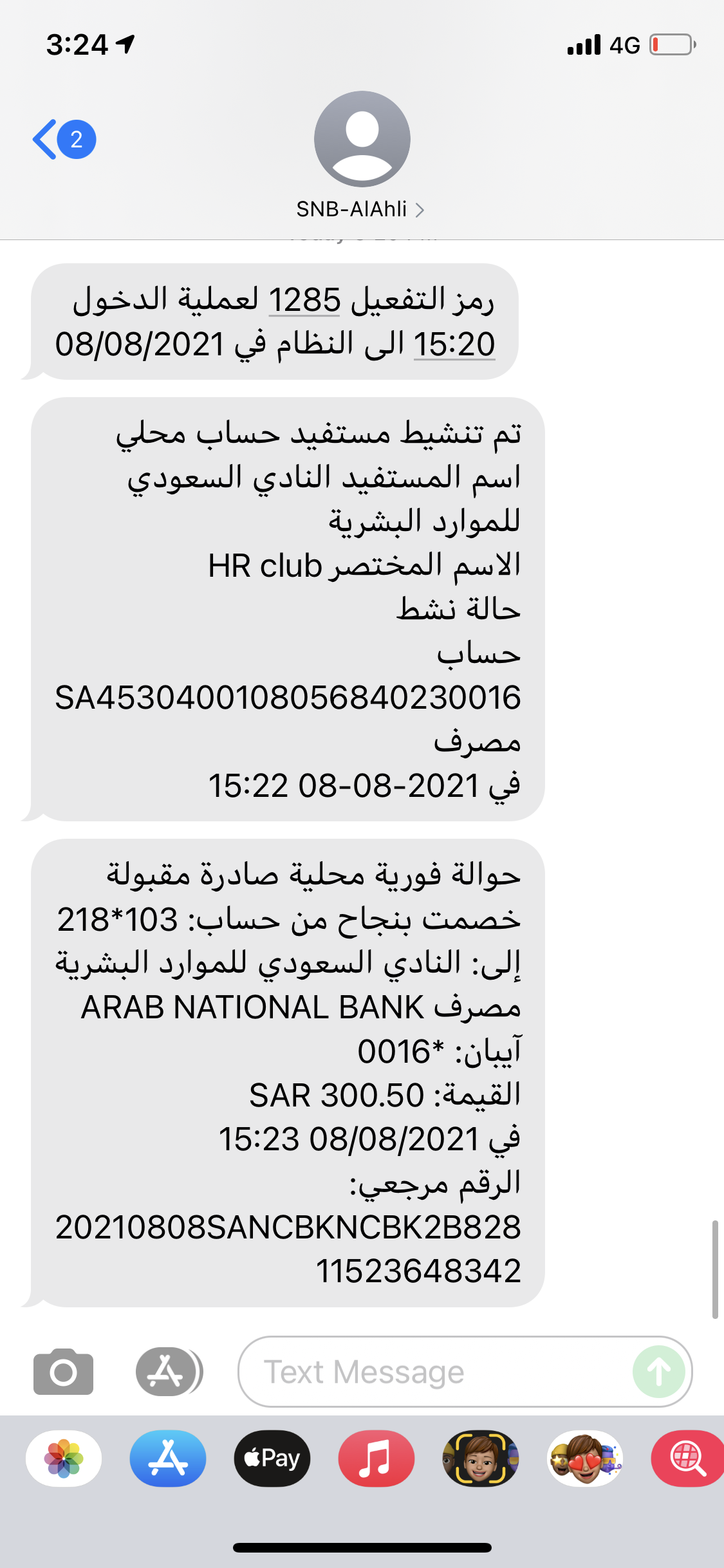The height and width of the screenshot is (1568, 724).
Task: Toggle the iMessage apps drawer button
Action: [x=169, y=1372]
